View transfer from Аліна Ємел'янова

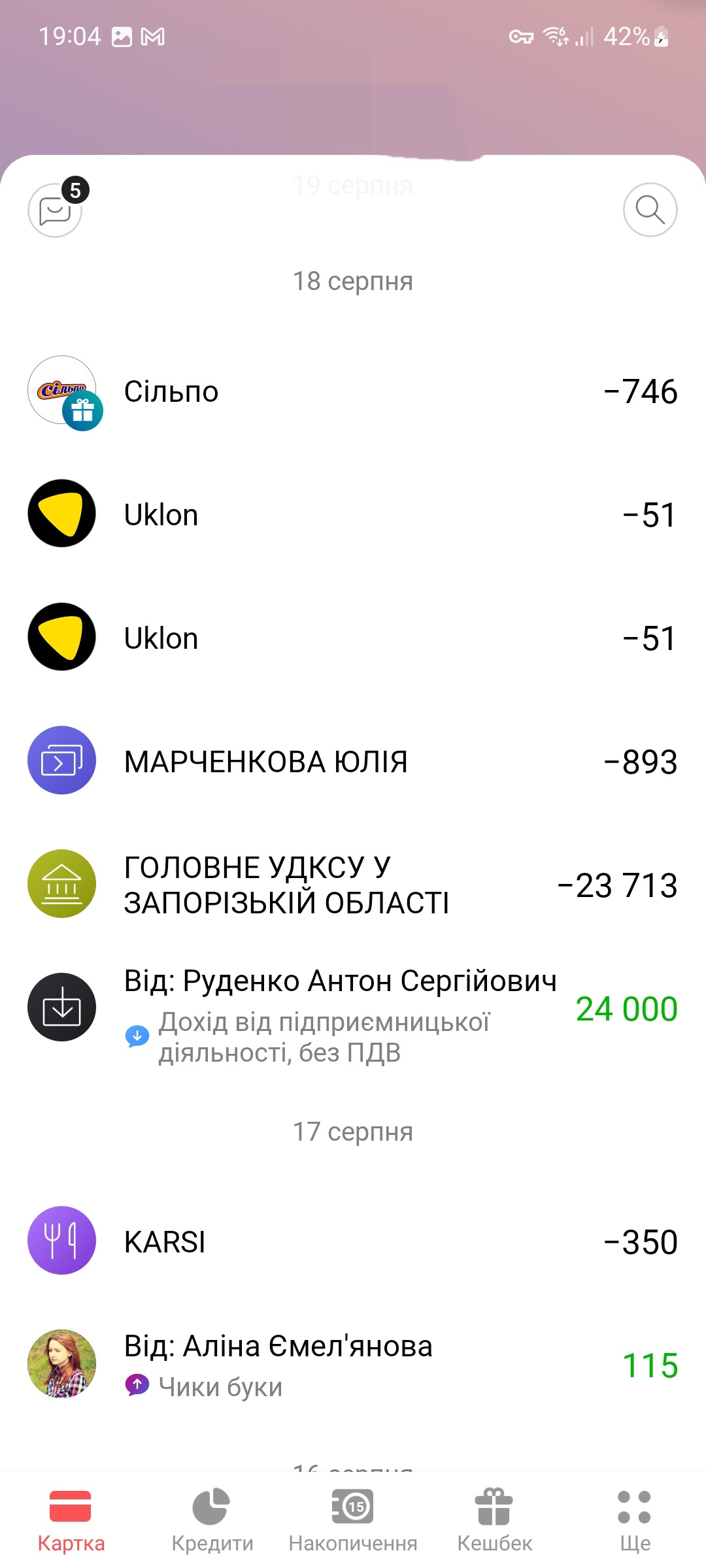tap(353, 1364)
